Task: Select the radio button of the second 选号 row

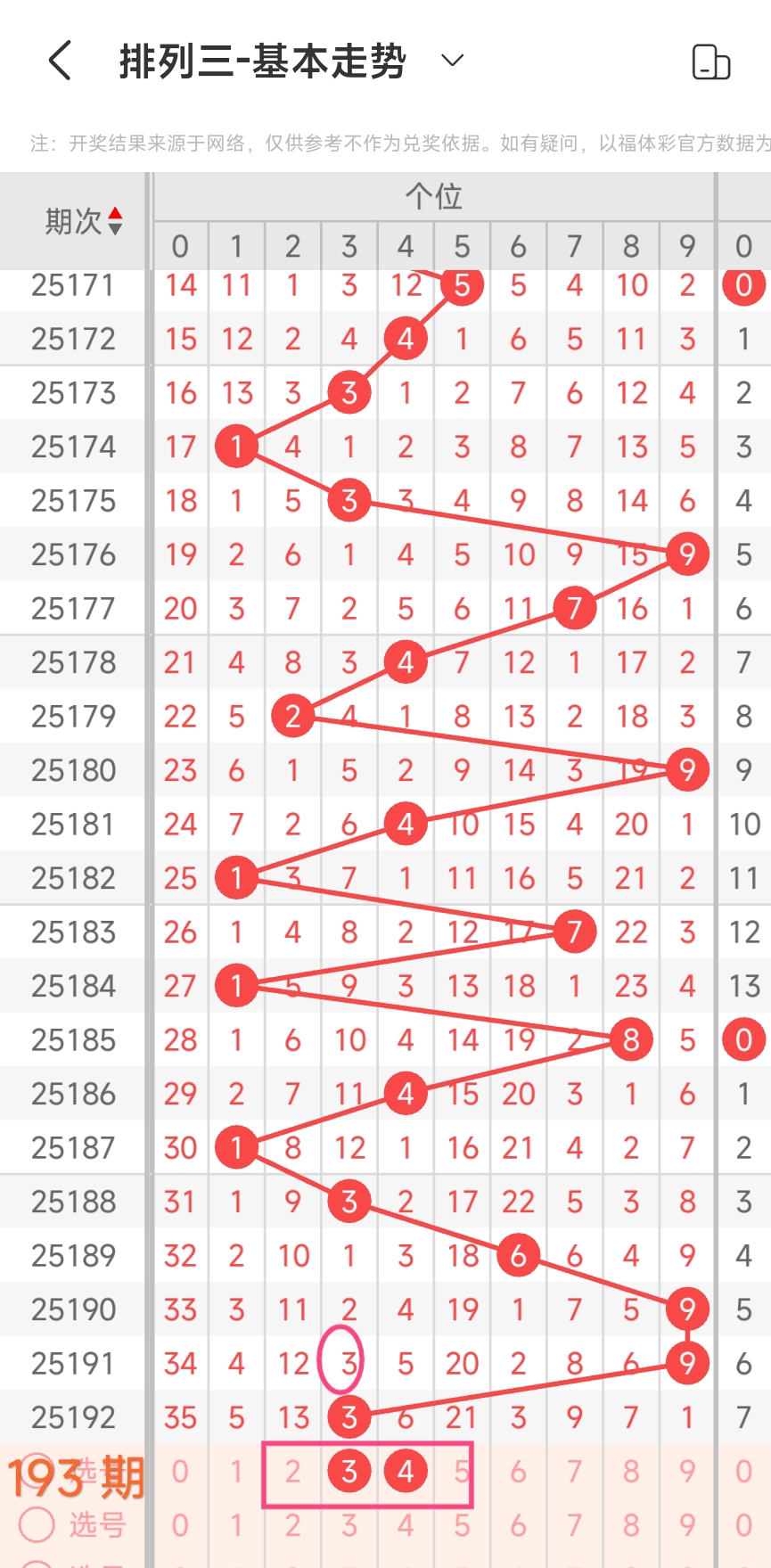Action: click(37, 1524)
